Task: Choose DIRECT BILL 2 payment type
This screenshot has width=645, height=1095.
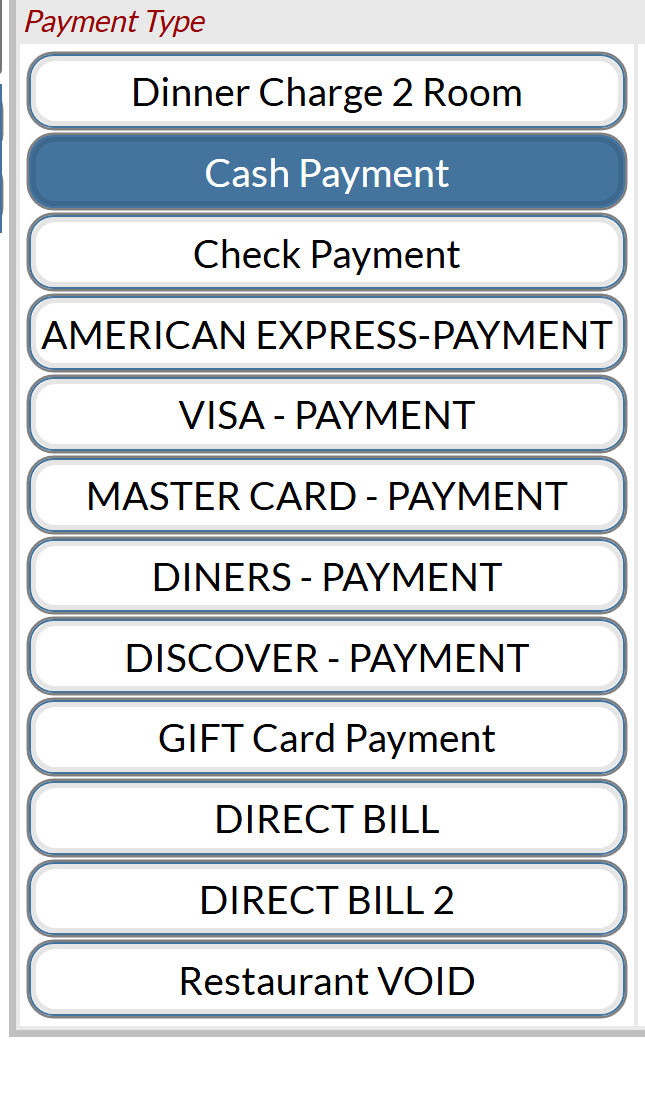Action: click(x=327, y=899)
